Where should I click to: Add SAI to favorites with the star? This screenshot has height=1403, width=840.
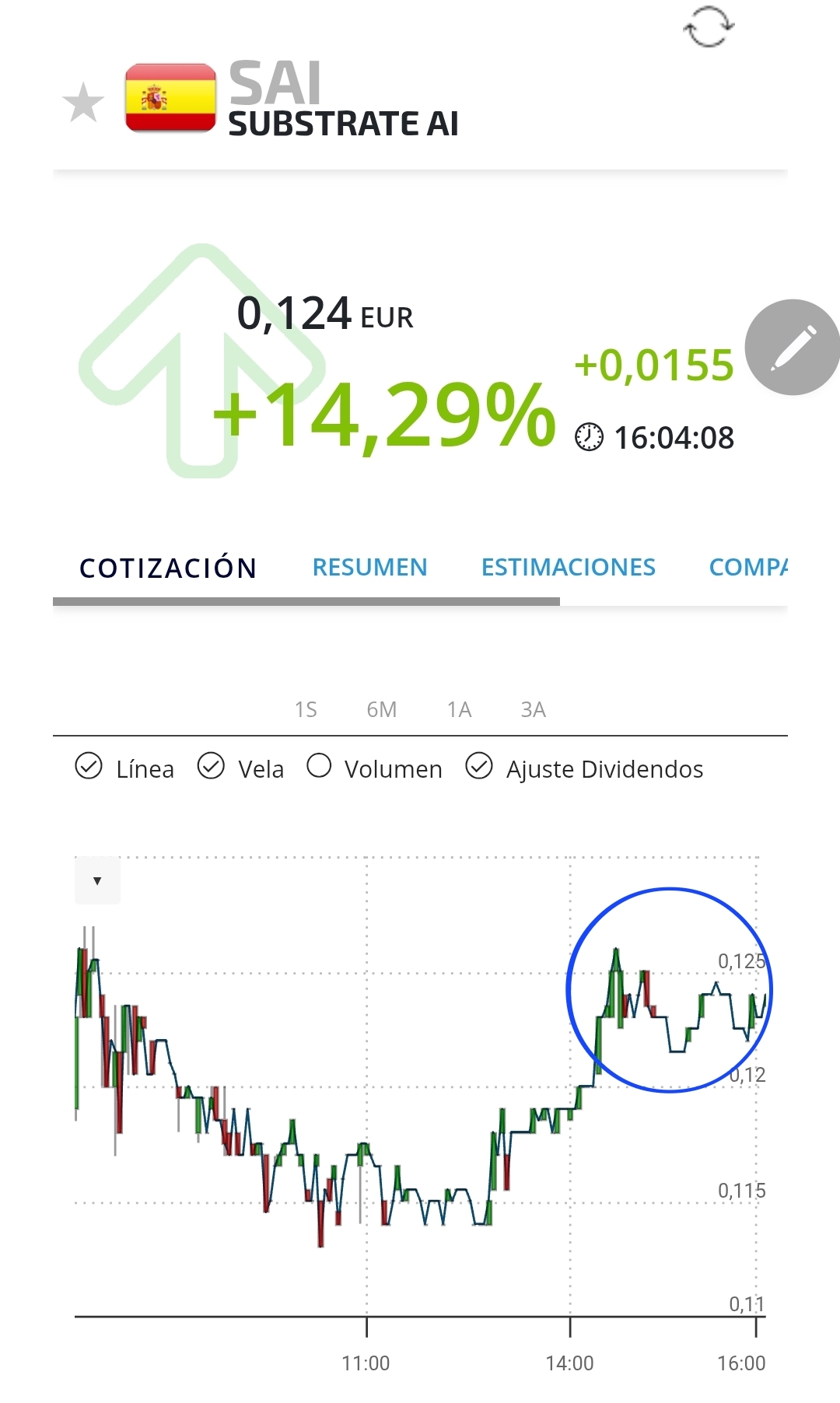(x=83, y=103)
